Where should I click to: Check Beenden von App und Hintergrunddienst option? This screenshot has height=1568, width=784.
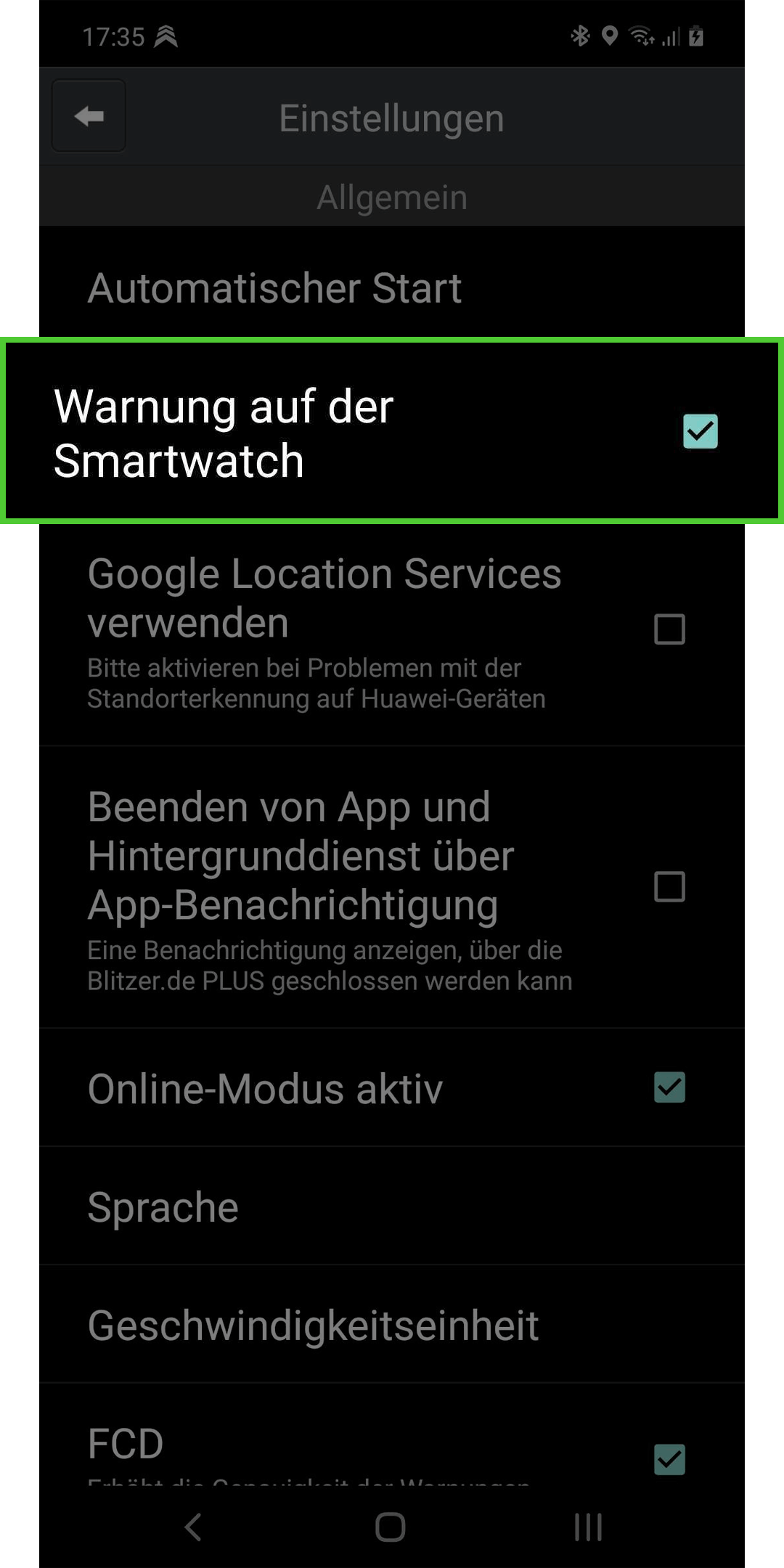click(x=669, y=887)
